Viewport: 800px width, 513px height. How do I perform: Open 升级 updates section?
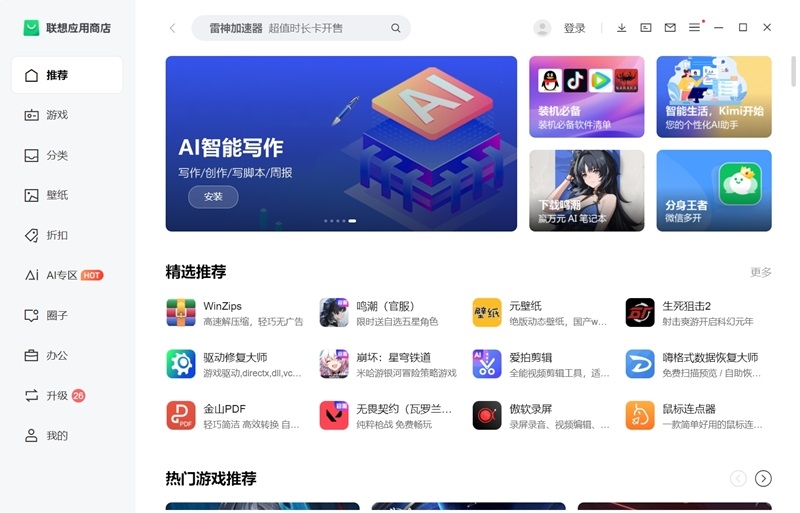pyautogui.click(x=56, y=395)
